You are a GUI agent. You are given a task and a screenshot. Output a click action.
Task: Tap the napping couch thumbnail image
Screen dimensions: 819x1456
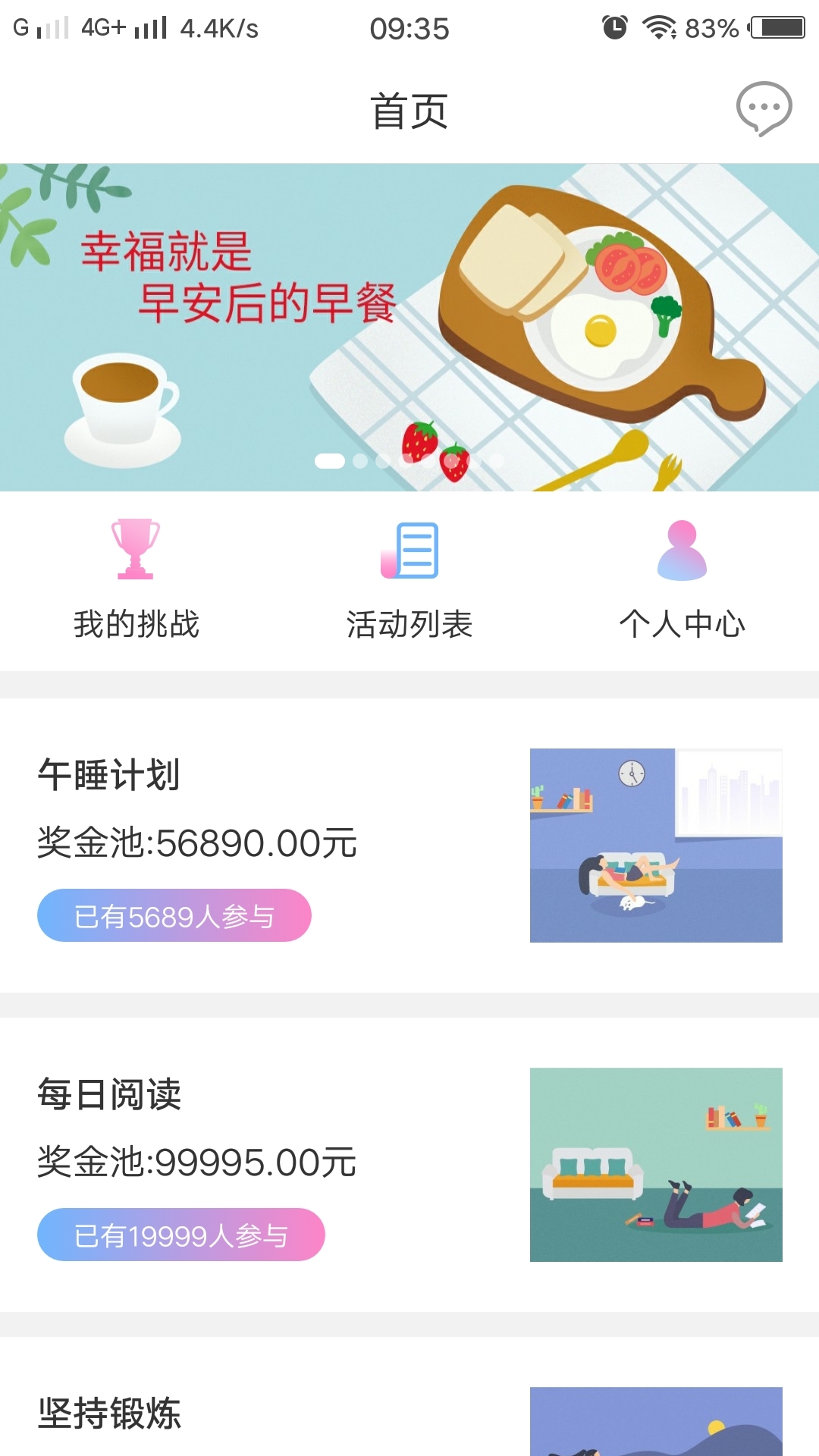point(656,845)
